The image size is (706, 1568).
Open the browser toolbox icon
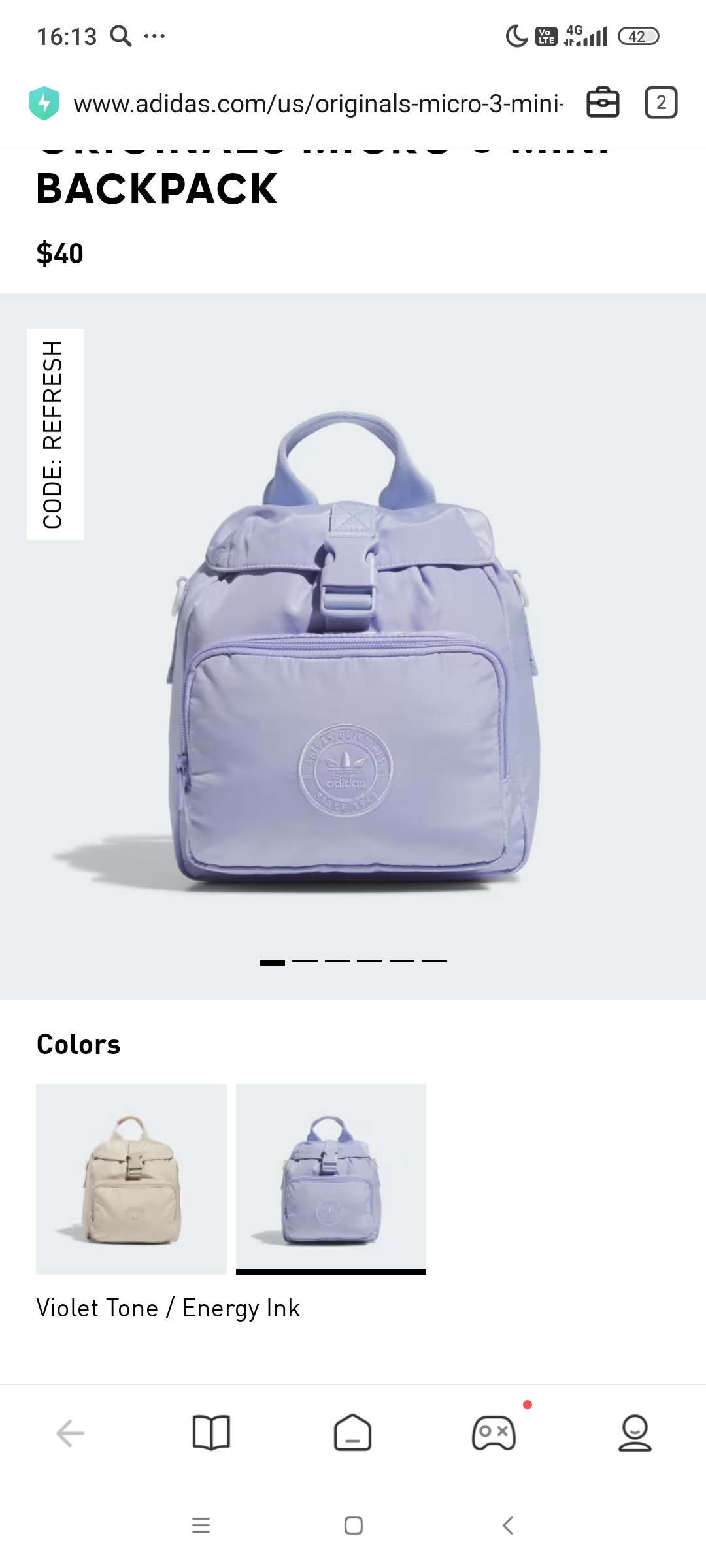point(602,103)
